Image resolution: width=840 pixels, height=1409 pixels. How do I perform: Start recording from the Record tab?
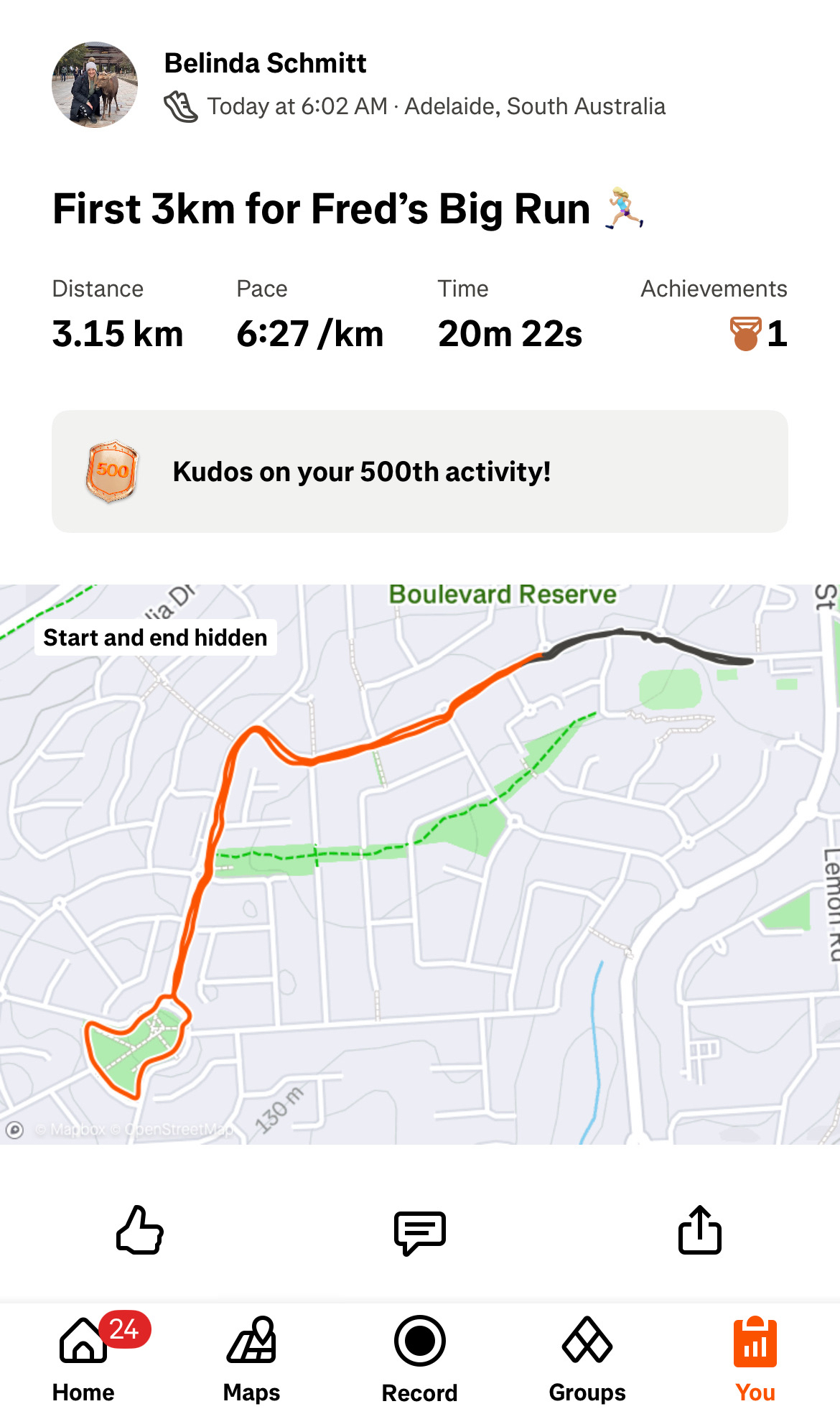tap(420, 1357)
